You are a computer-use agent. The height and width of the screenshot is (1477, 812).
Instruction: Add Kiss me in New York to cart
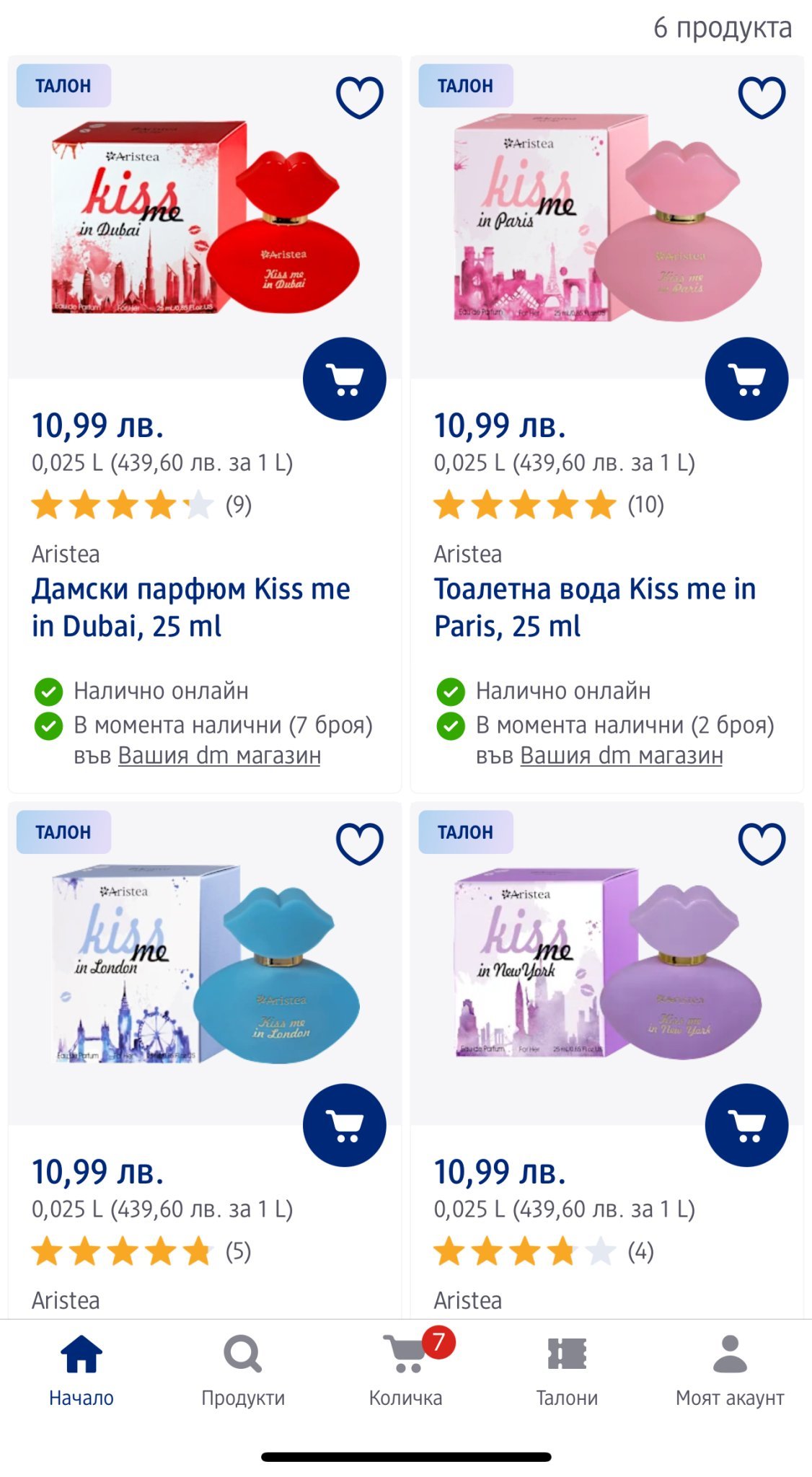pos(747,1125)
